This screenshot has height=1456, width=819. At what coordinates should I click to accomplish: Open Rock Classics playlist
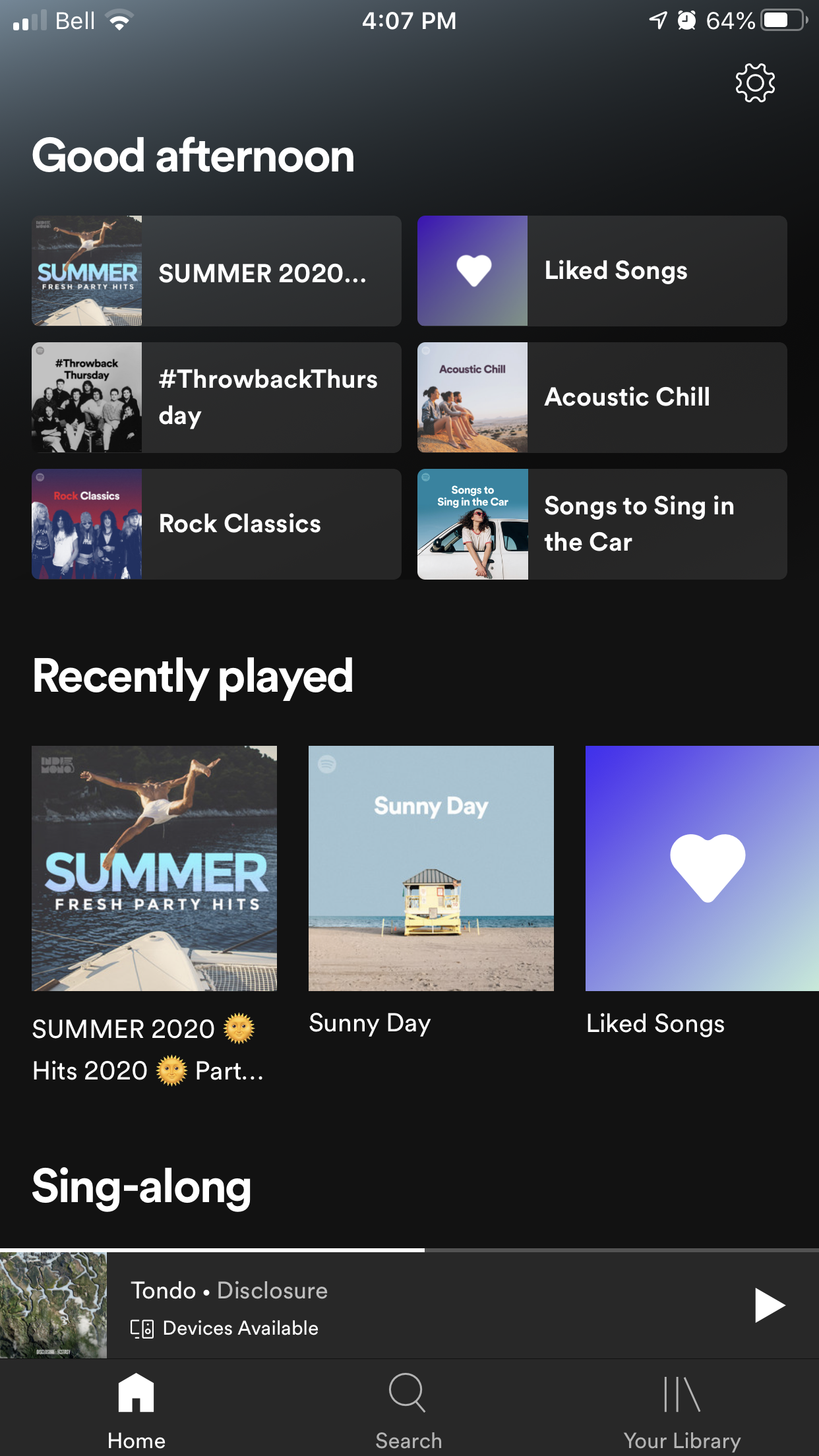click(x=216, y=524)
